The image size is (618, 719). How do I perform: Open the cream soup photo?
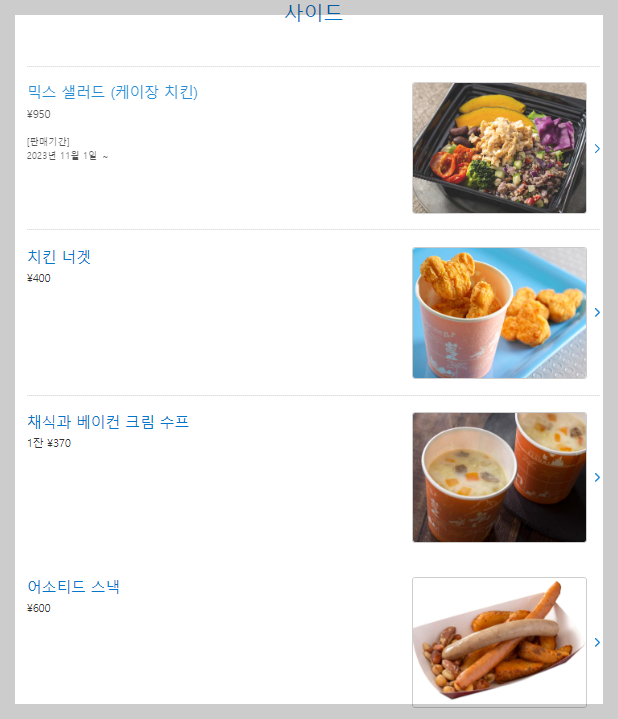(499, 477)
